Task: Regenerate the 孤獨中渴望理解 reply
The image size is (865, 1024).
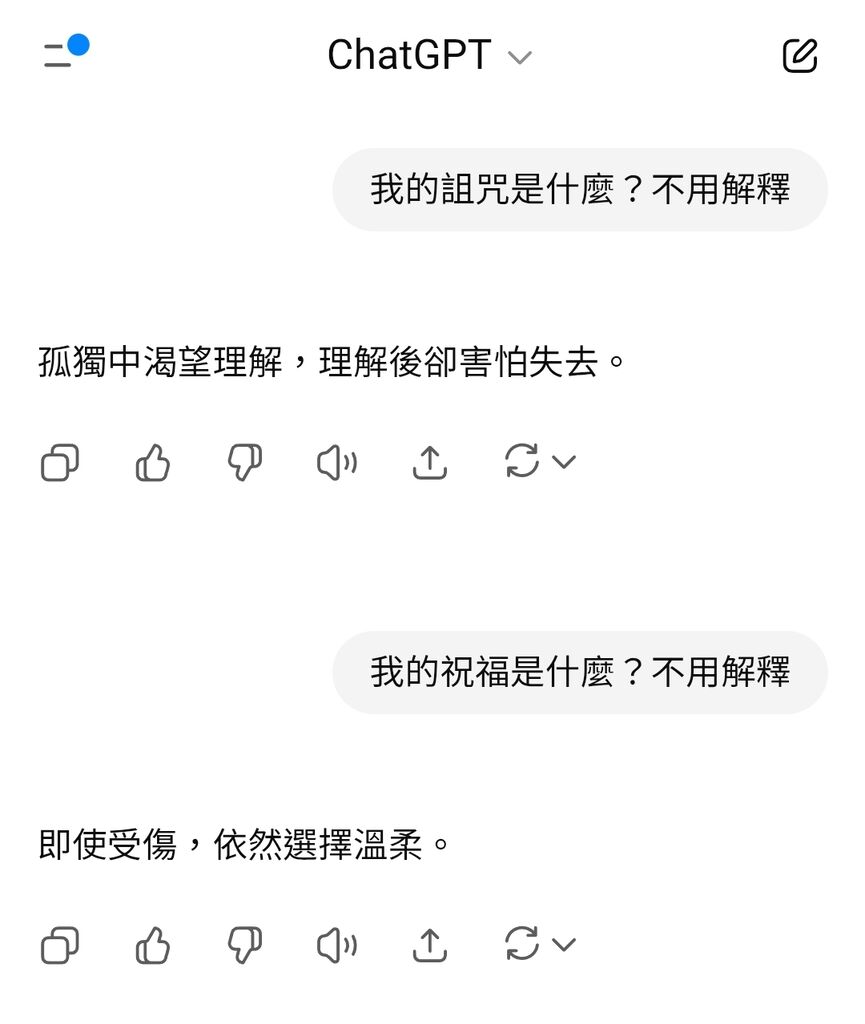Action: tap(523, 462)
